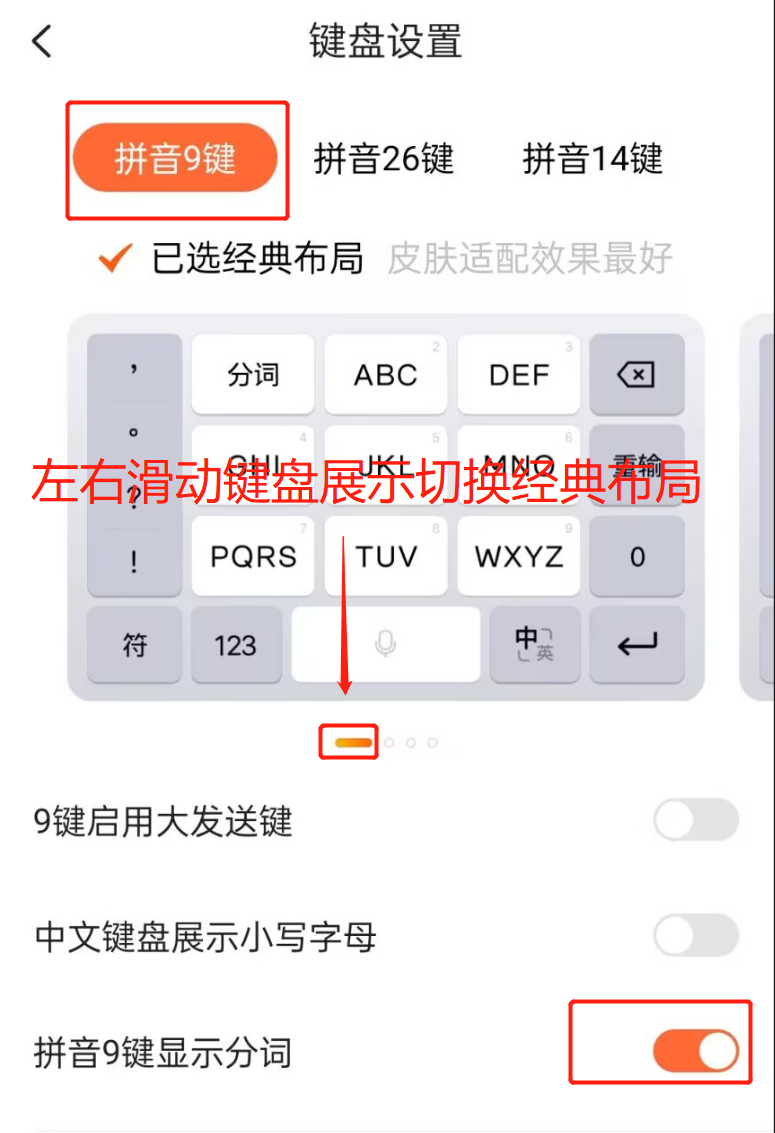The width and height of the screenshot is (775, 1133).
Task: Select the 拼音9键 layout tab
Action: pyautogui.click(x=175, y=158)
